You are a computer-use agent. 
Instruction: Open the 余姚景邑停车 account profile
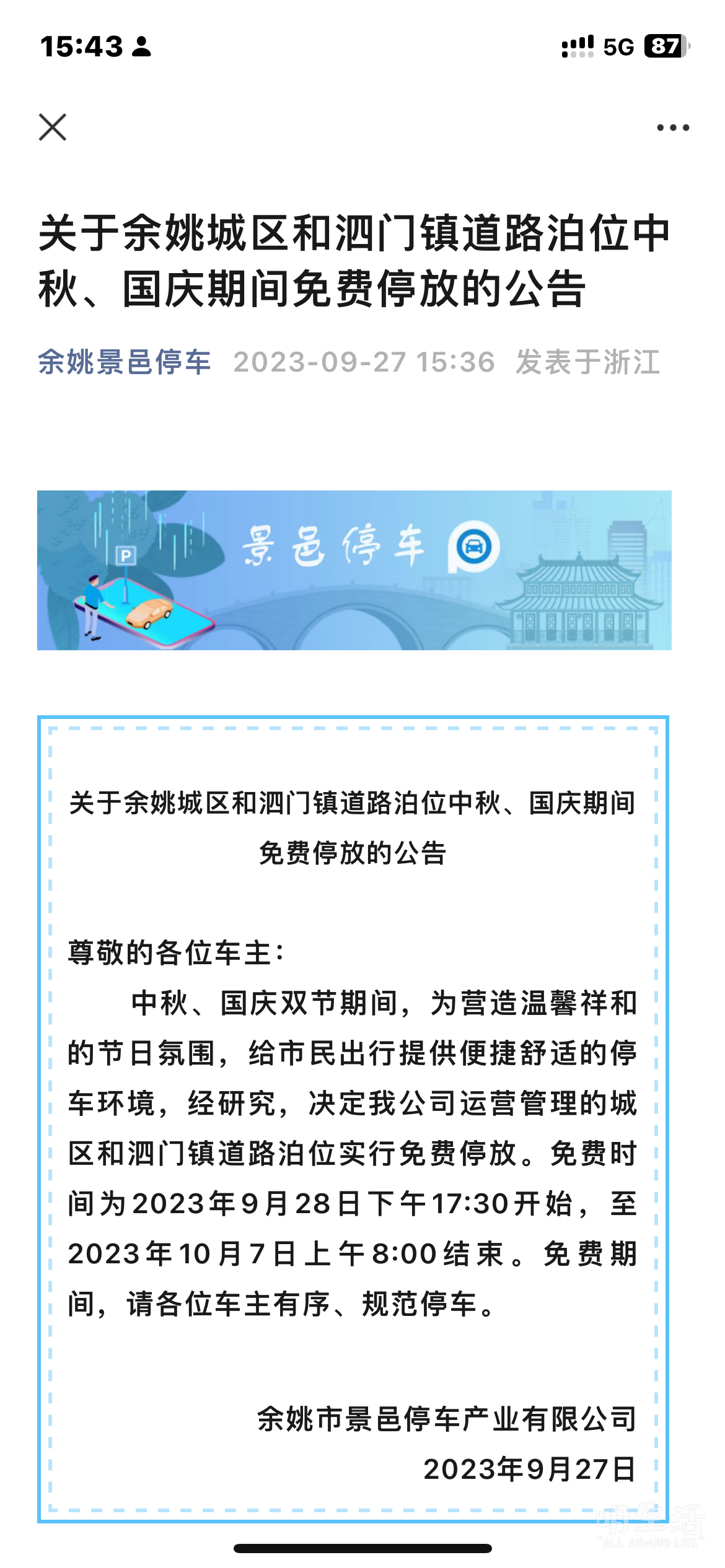[125, 362]
